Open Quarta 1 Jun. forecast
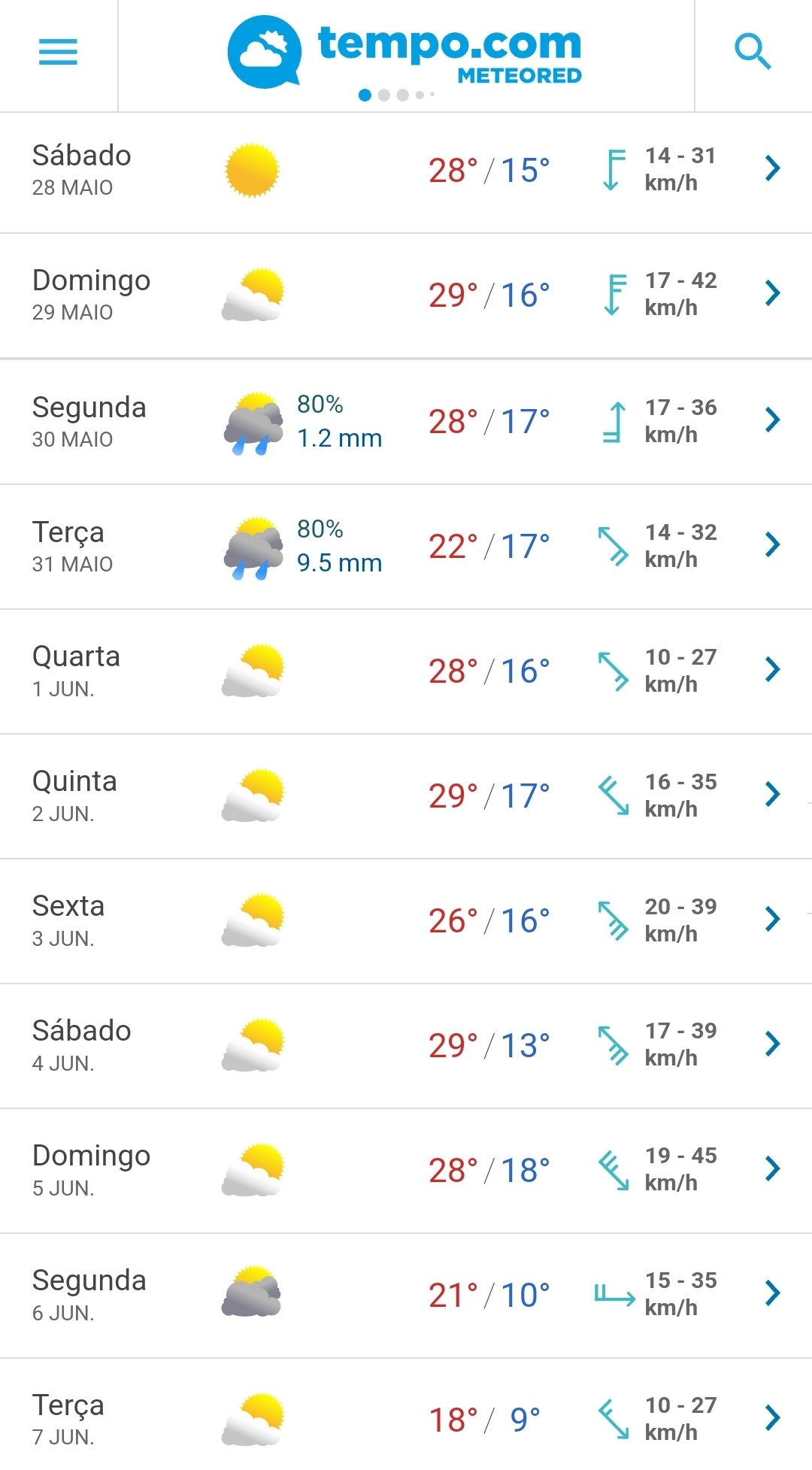 [406, 671]
